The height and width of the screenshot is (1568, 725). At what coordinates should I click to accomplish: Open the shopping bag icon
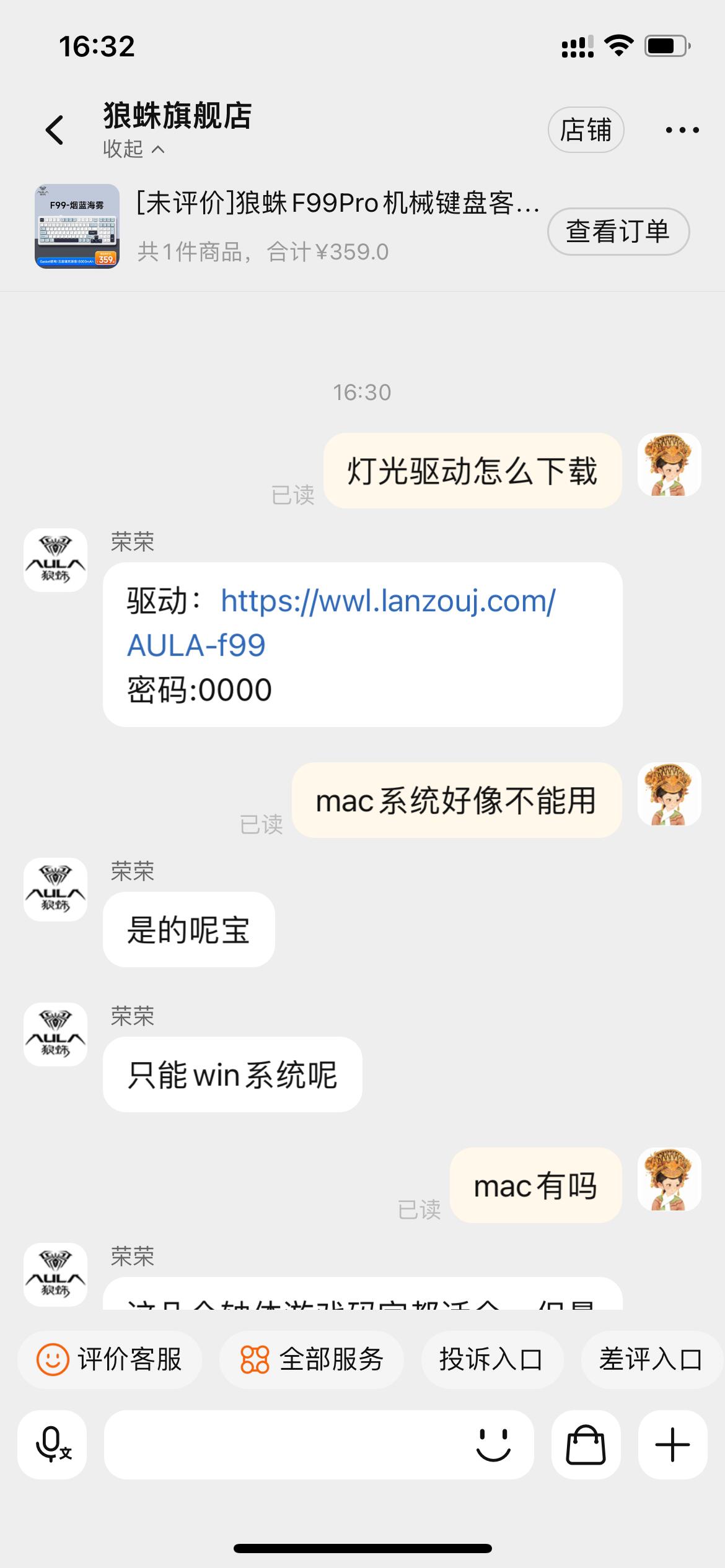click(x=586, y=1444)
